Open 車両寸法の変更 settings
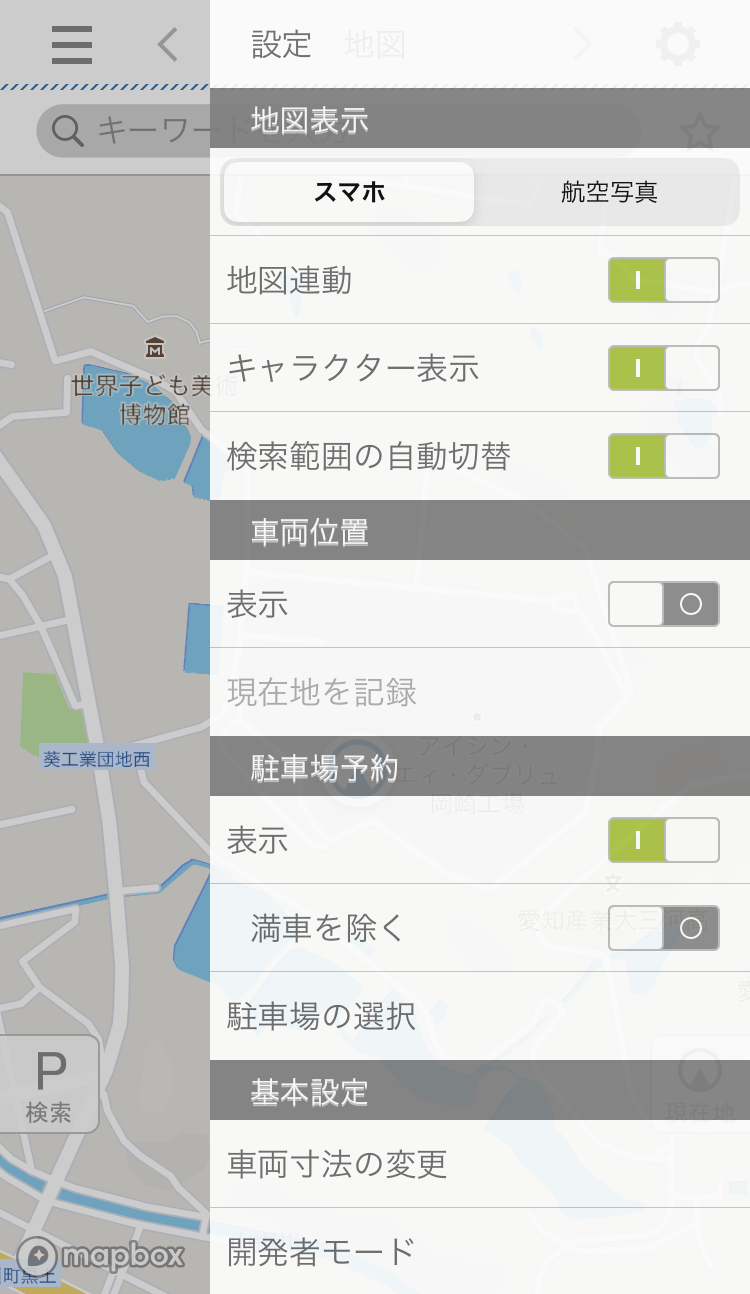Image resolution: width=750 pixels, height=1294 pixels. click(480, 1164)
